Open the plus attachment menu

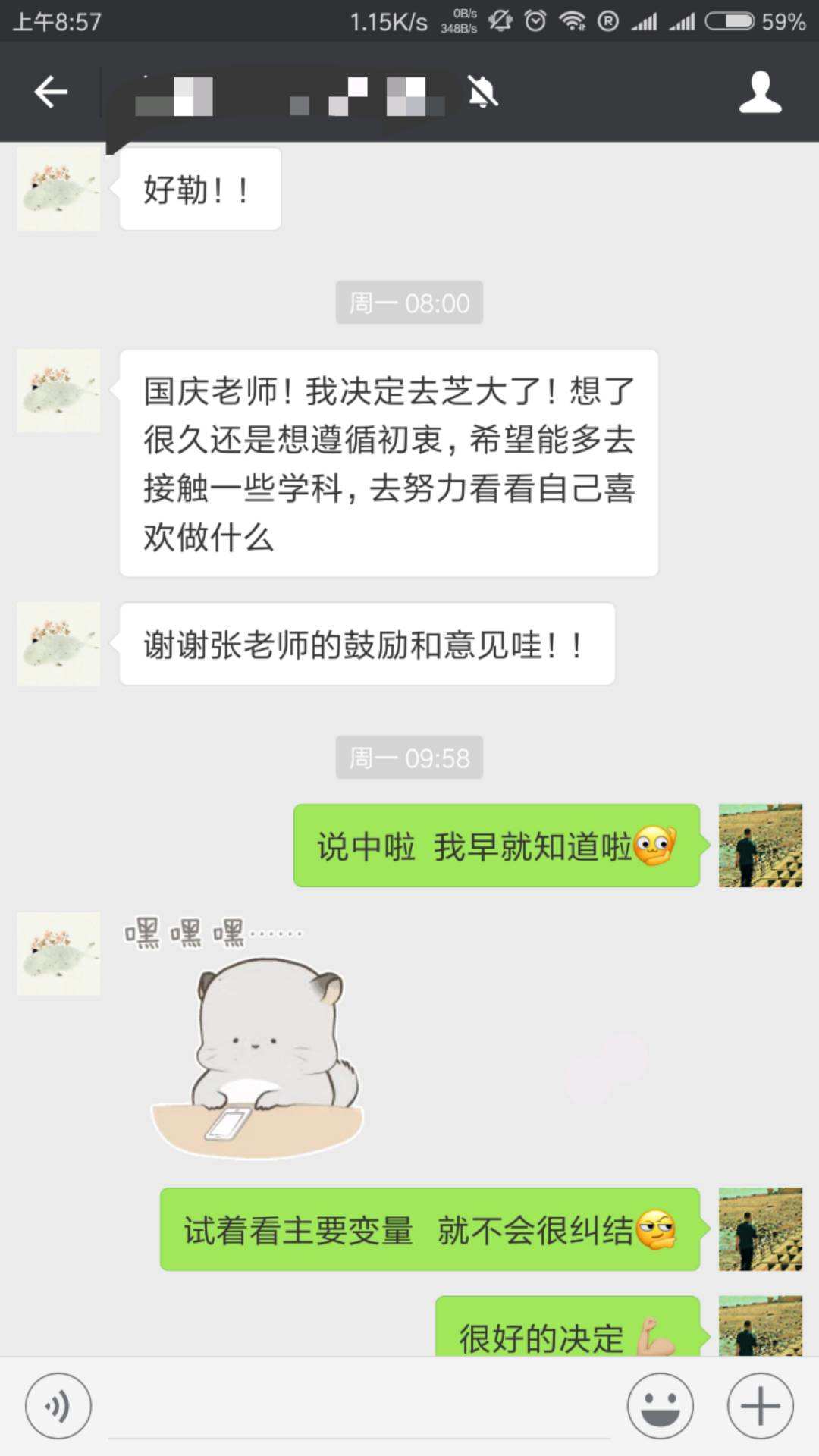click(x=760, y=1406)
